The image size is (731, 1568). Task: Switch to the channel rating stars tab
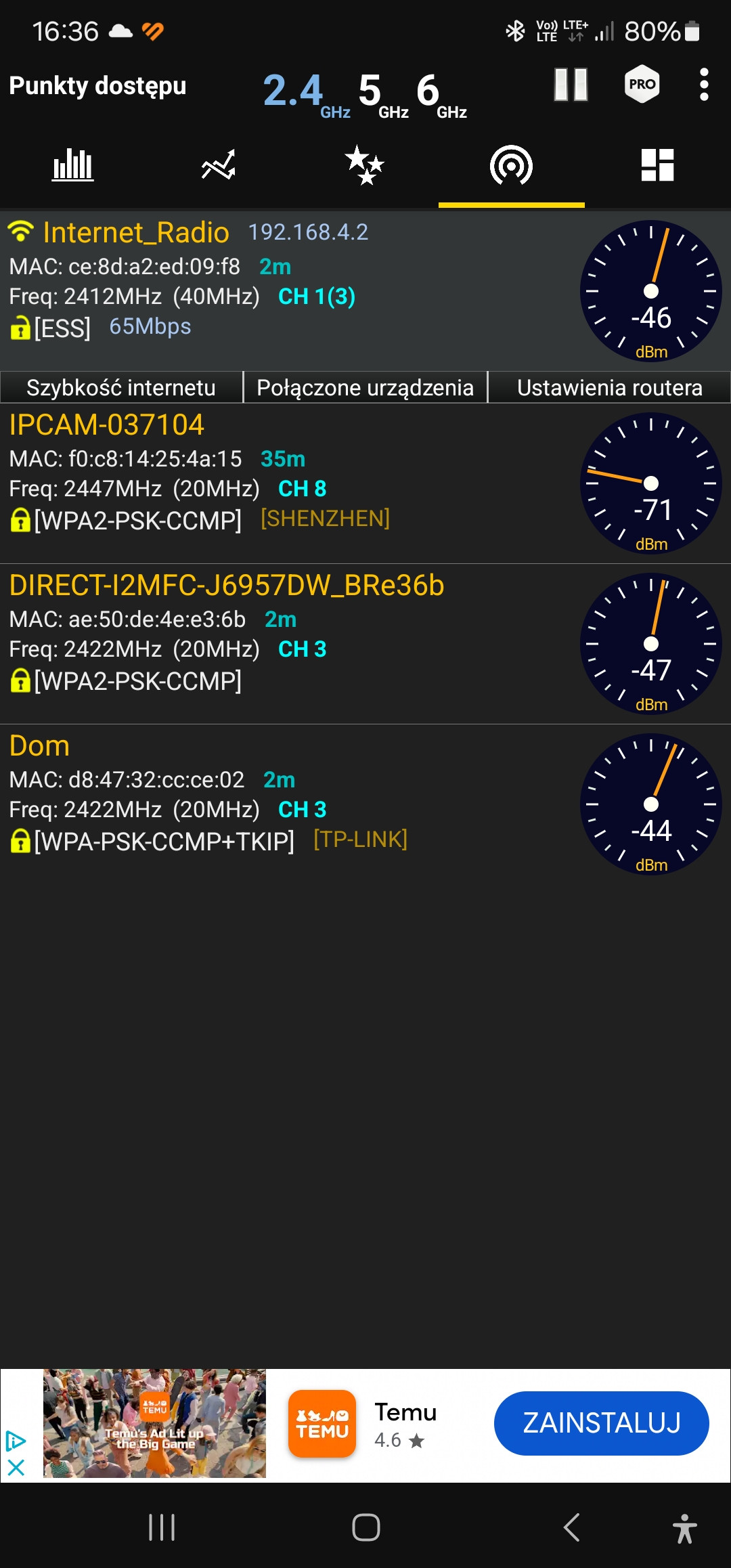pos(365,165)
